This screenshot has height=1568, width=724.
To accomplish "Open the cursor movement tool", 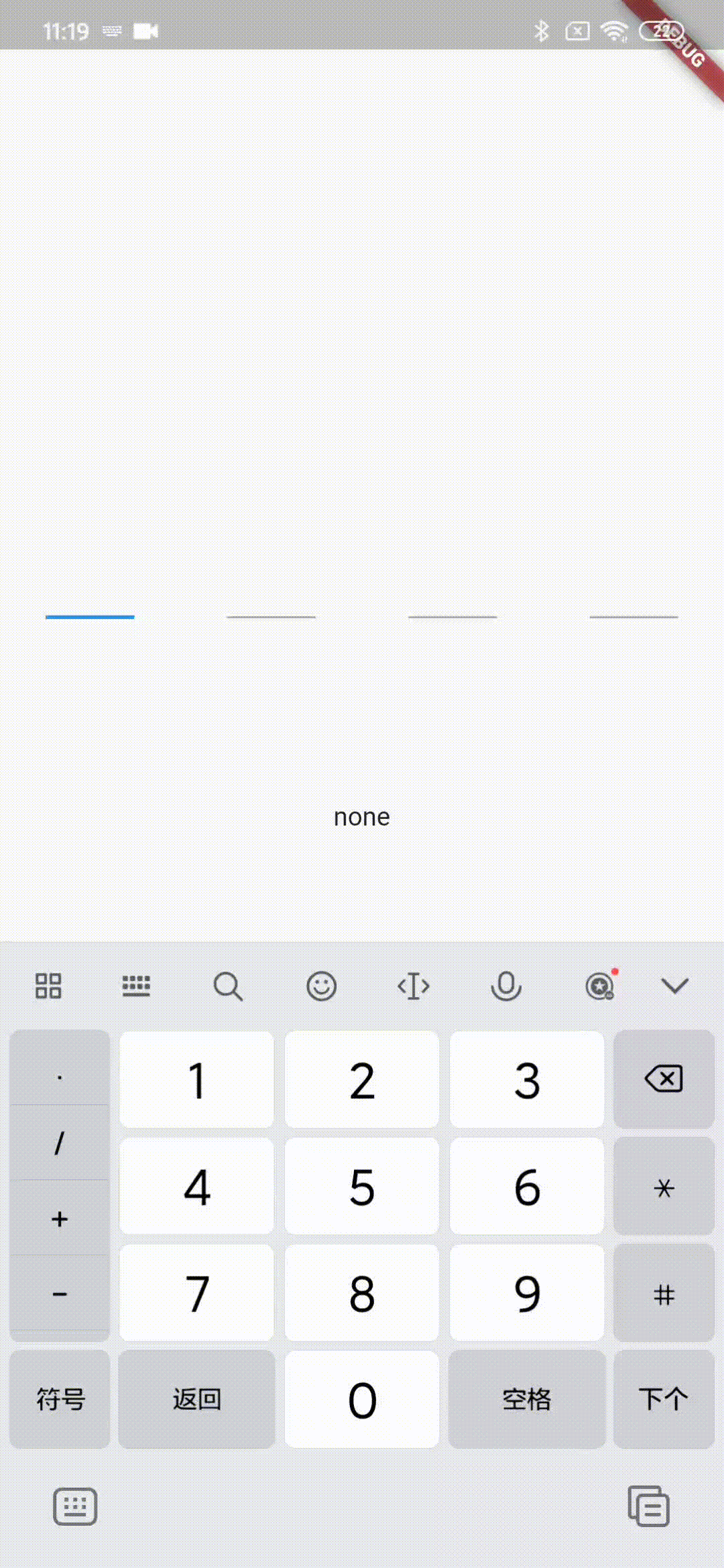I will 414,986.
